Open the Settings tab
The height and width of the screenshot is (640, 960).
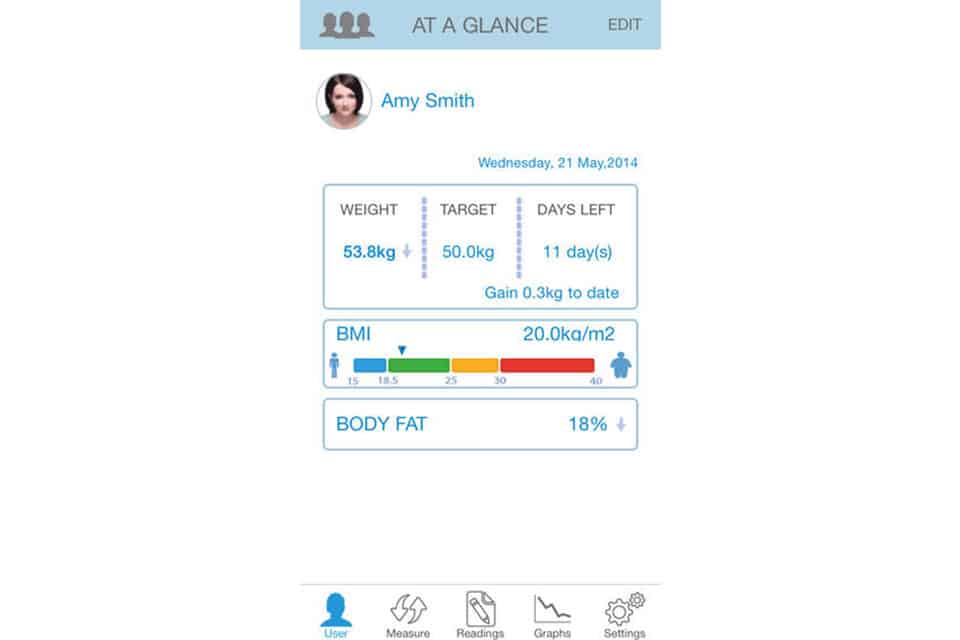point(624,613)
